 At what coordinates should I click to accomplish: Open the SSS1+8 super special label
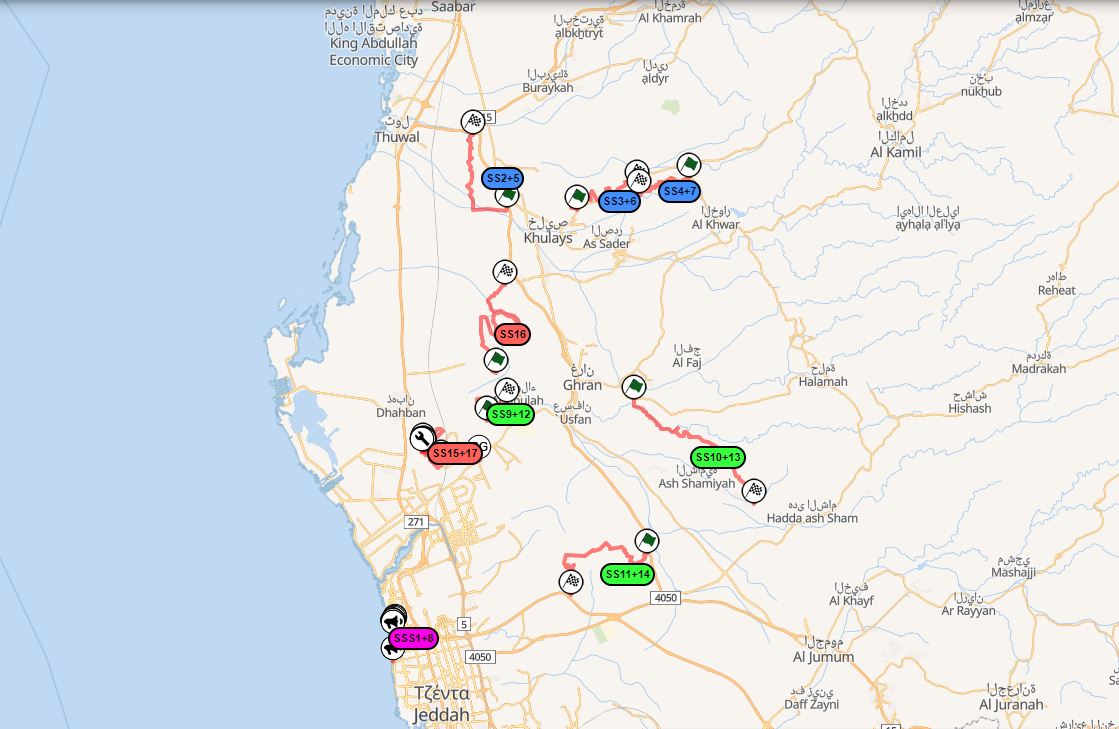click(x=414, y=638)
